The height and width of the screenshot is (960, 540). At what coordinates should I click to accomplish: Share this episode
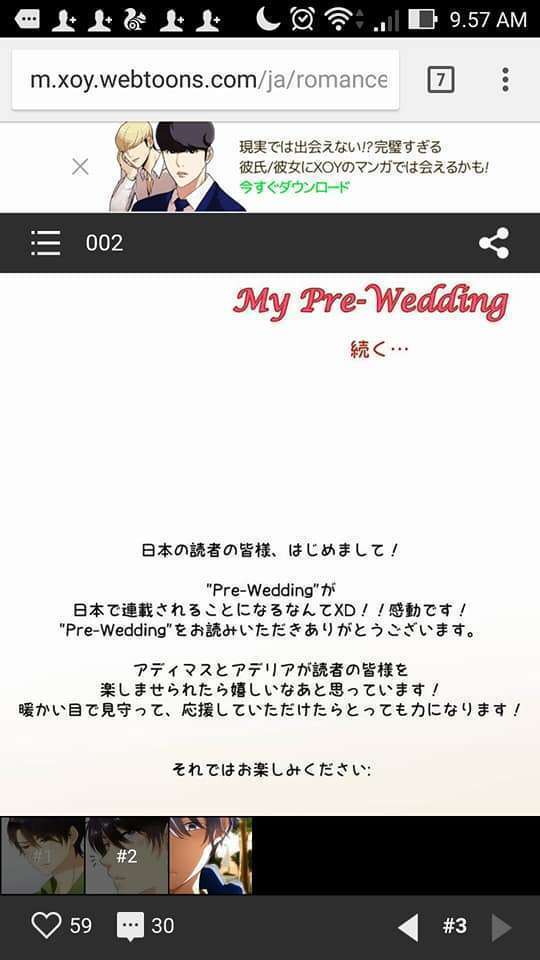[x=494, y=243]
